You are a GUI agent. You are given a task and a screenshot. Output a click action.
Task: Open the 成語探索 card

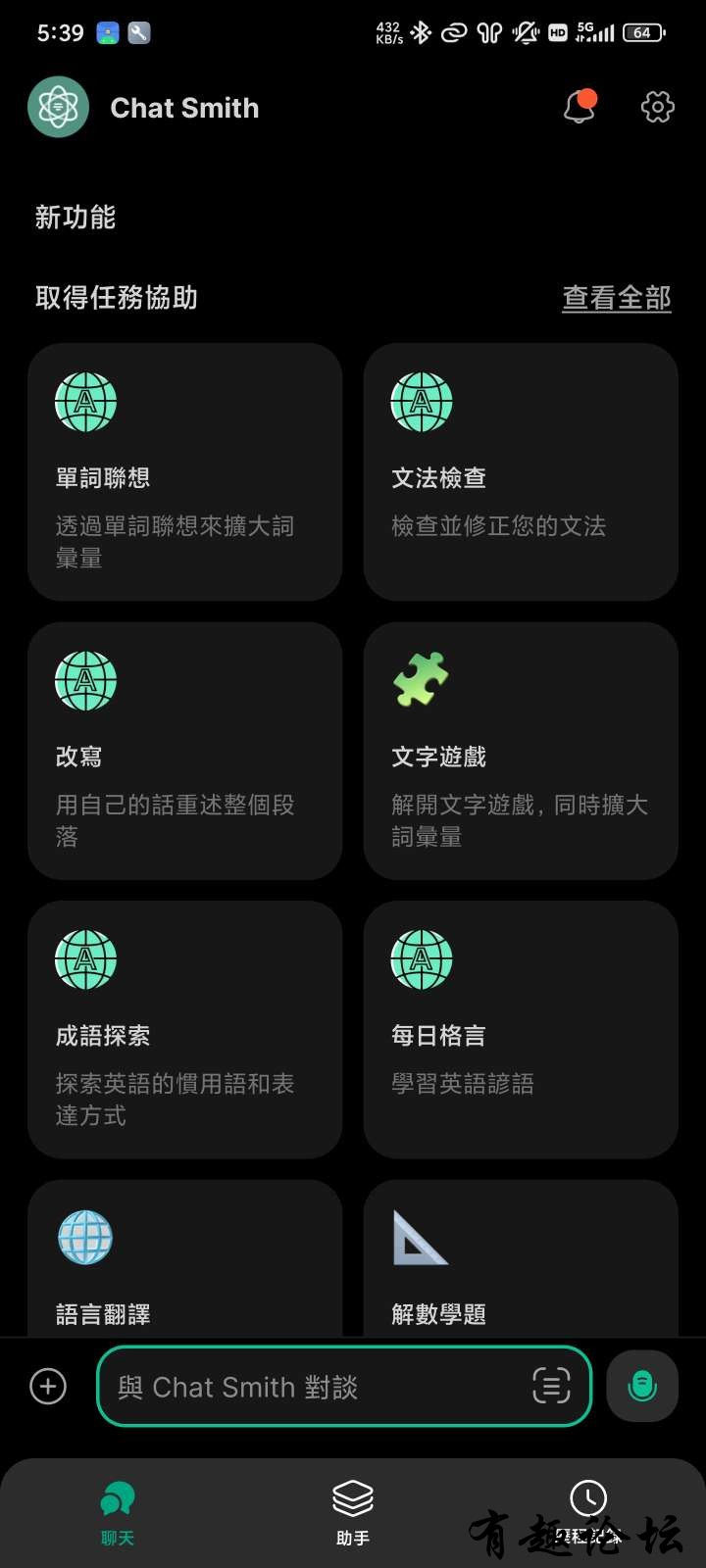coord(184,1029)
